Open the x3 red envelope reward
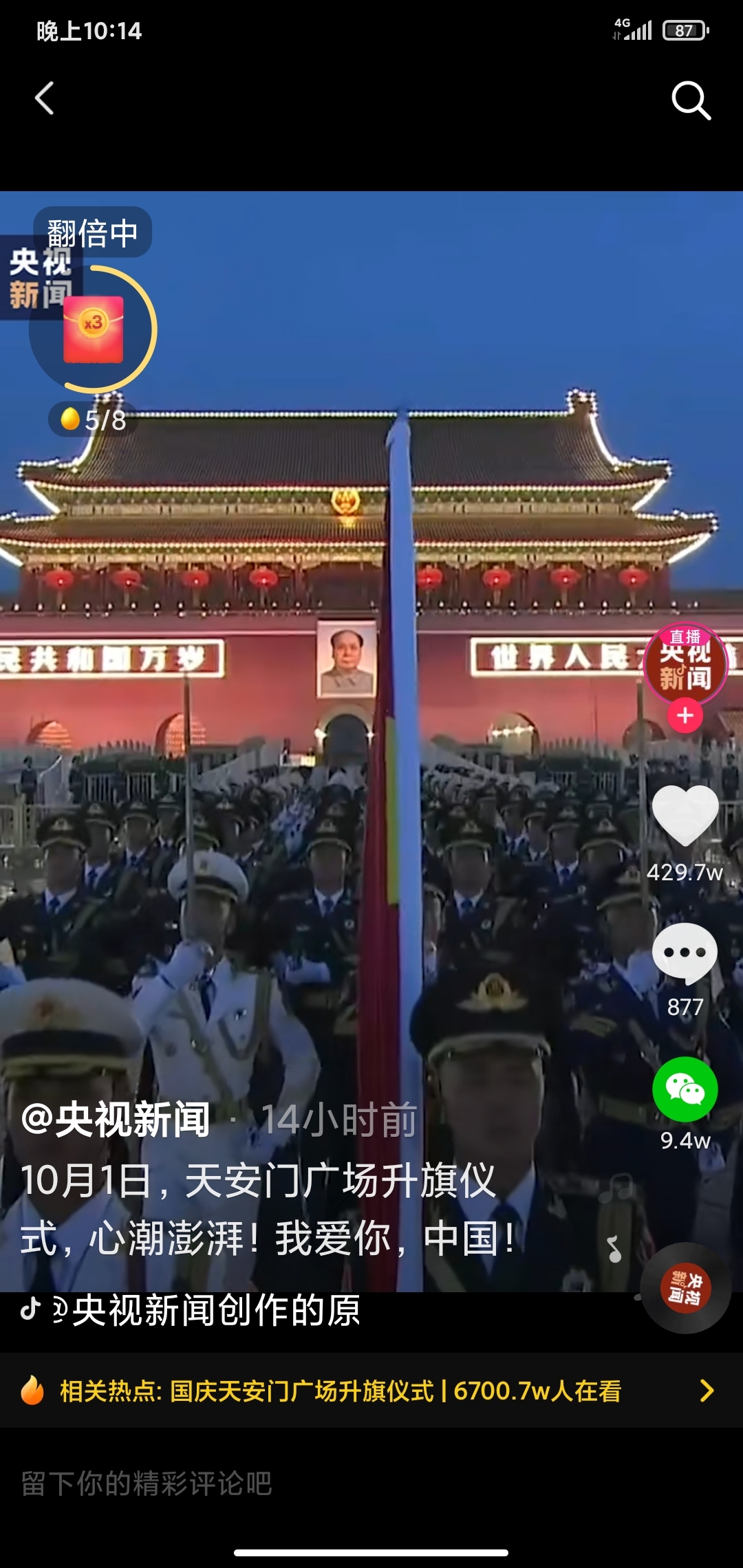This screenshot has width=743, height=1568. point(94,329)
